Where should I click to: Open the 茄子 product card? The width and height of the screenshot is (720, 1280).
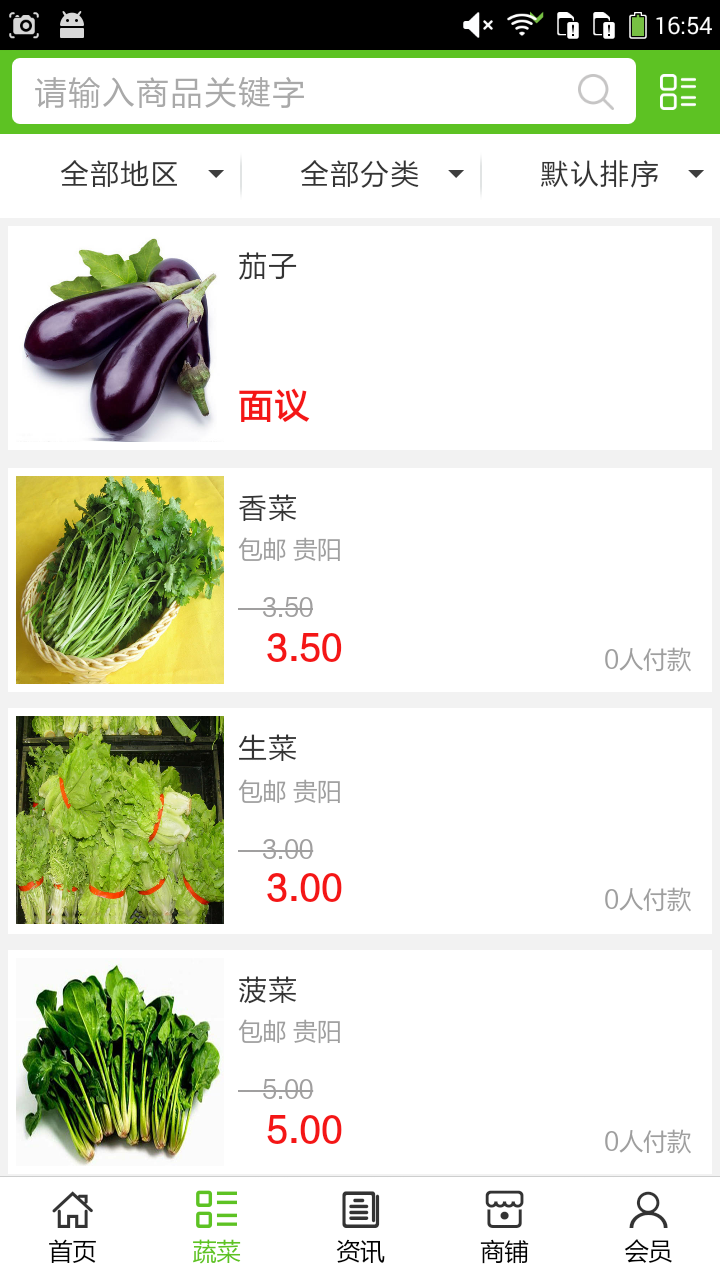pyautogui.click(x=360, y=338)
